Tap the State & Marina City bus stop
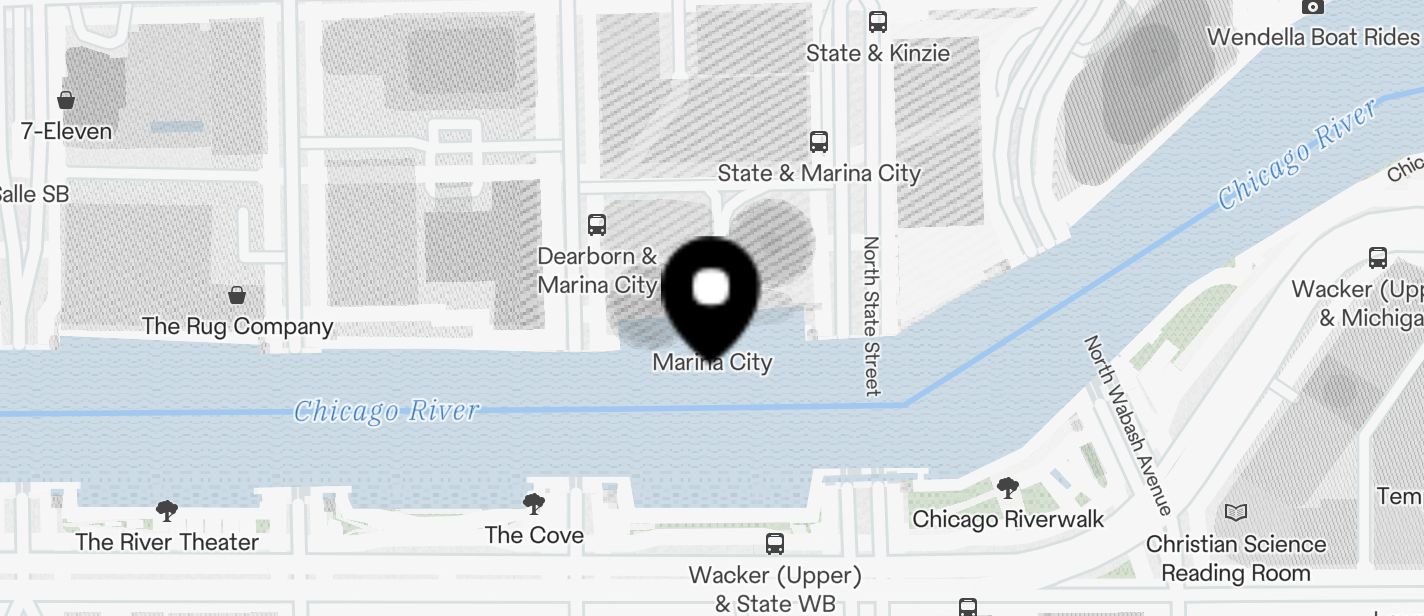The width and height of the screenshot is (1424, 616). (x=819, y=142)
